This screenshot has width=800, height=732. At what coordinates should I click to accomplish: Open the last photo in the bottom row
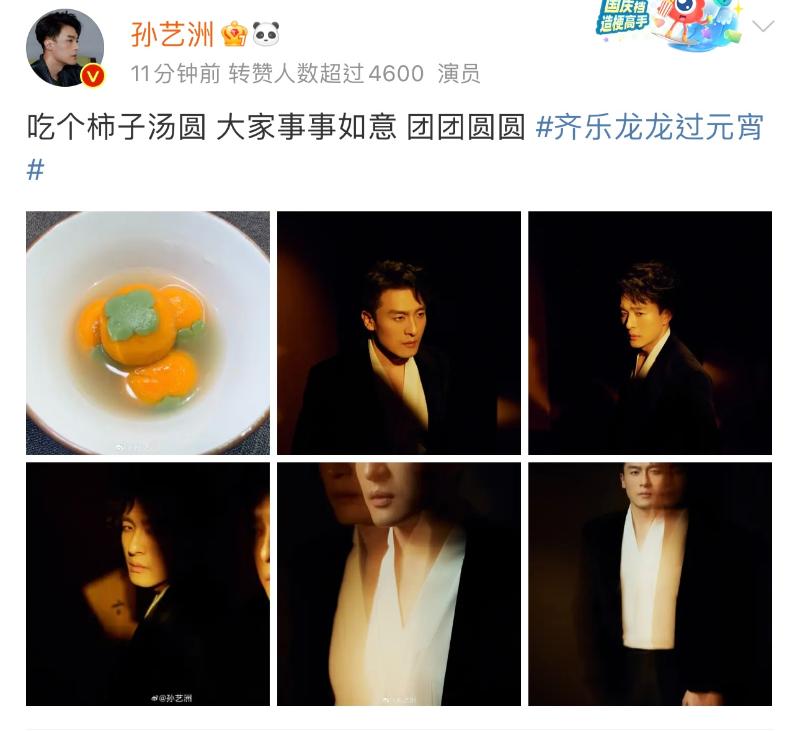650,584
